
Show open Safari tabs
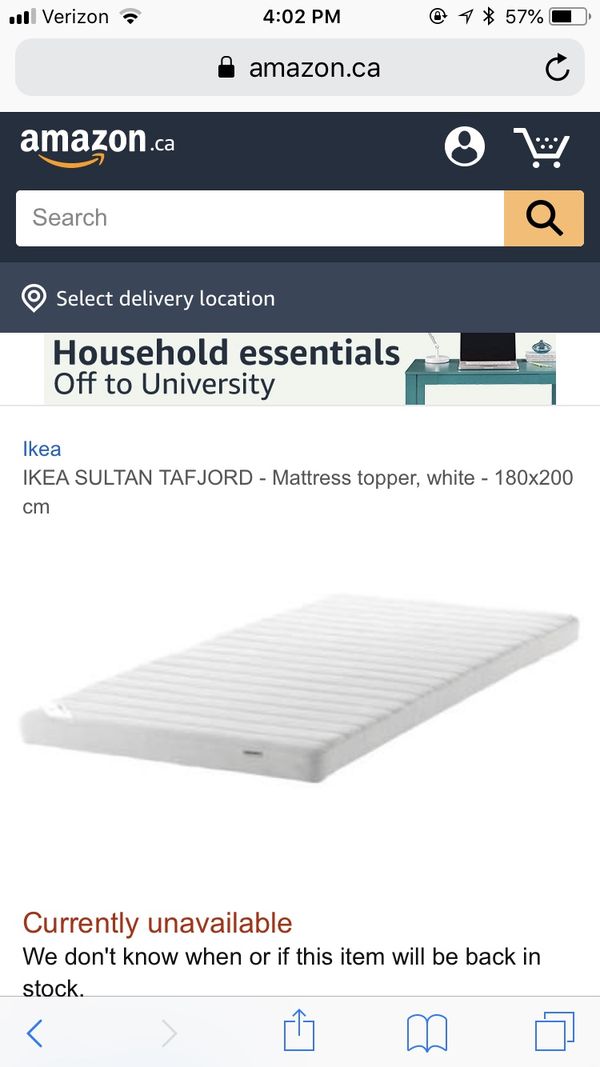(554, 1032)
